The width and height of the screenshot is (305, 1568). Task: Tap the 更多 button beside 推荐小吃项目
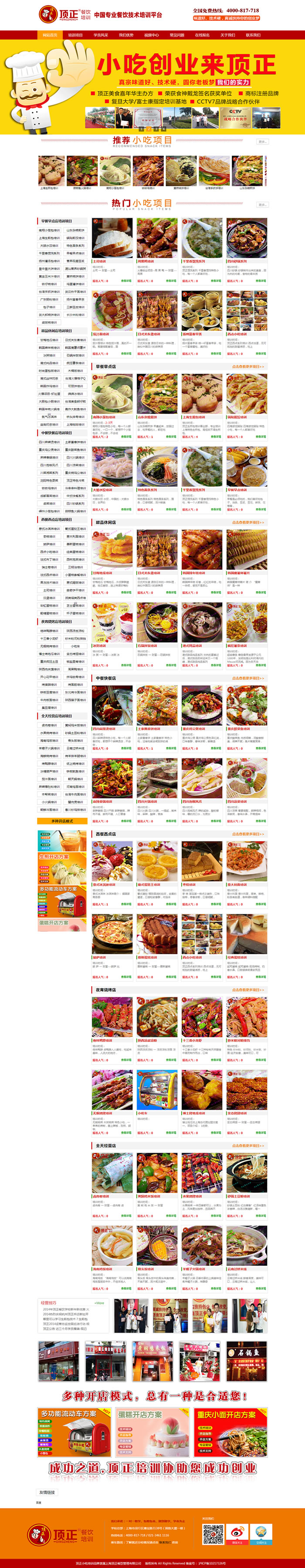click(x=262, y=142)
